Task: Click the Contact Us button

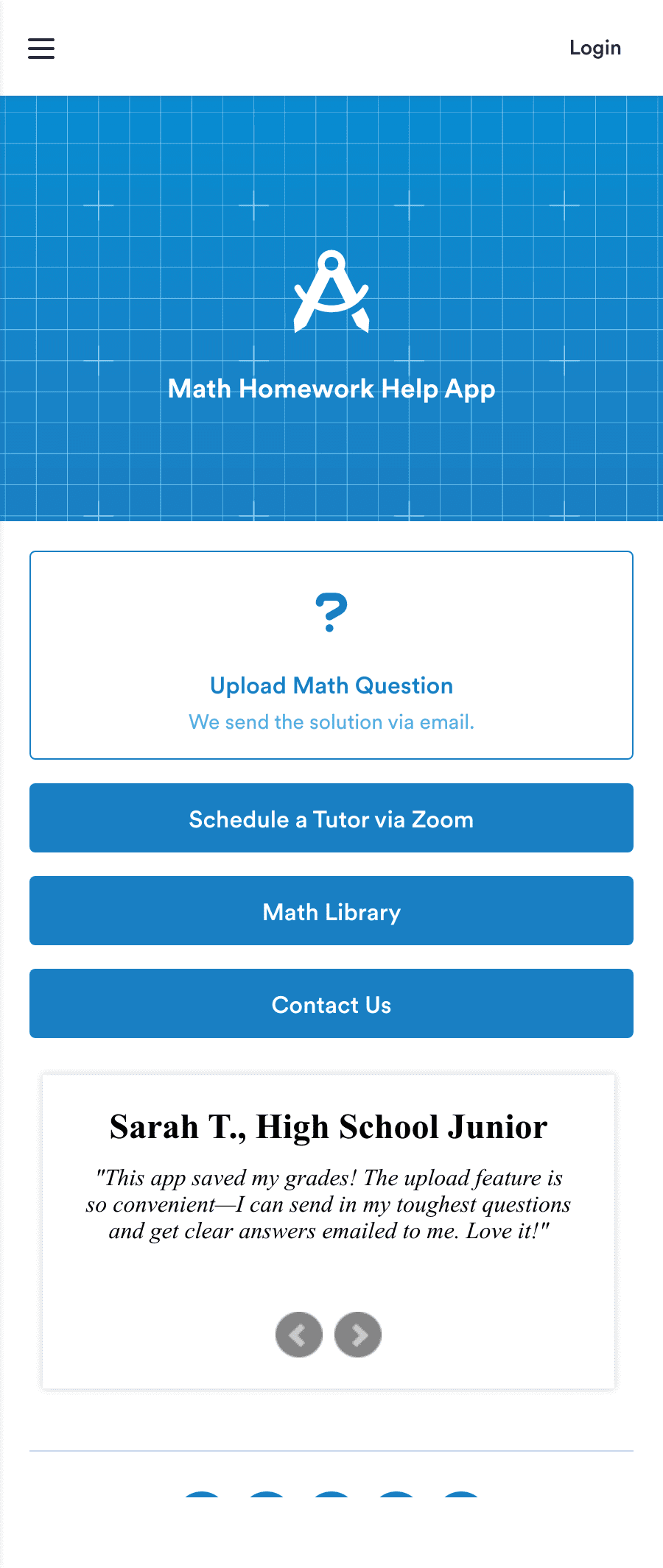Action: point(331,1003)
